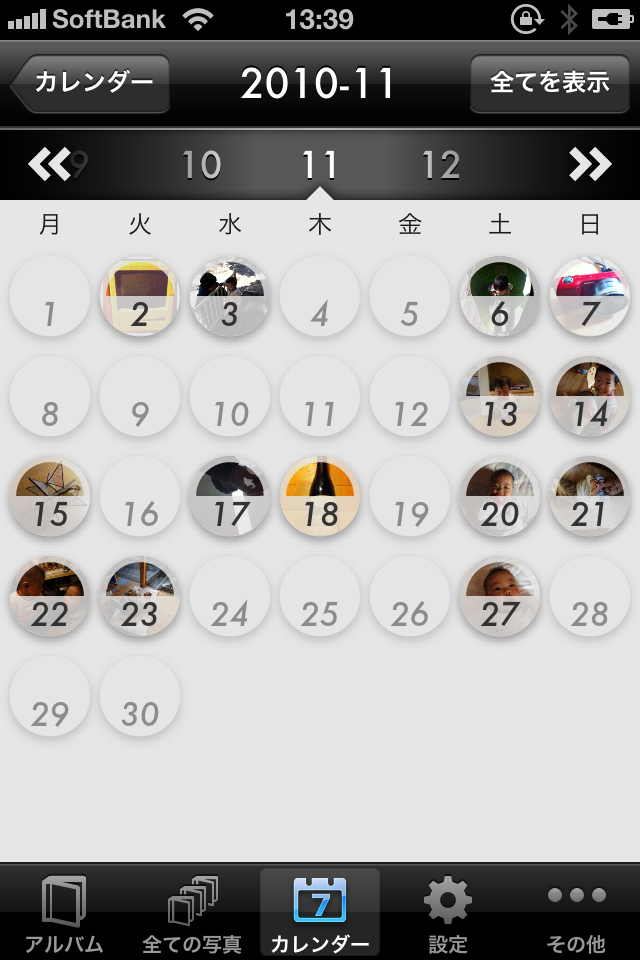View photos taken on day 7
This screenshot has height=960, width=640.
point(590,297)
